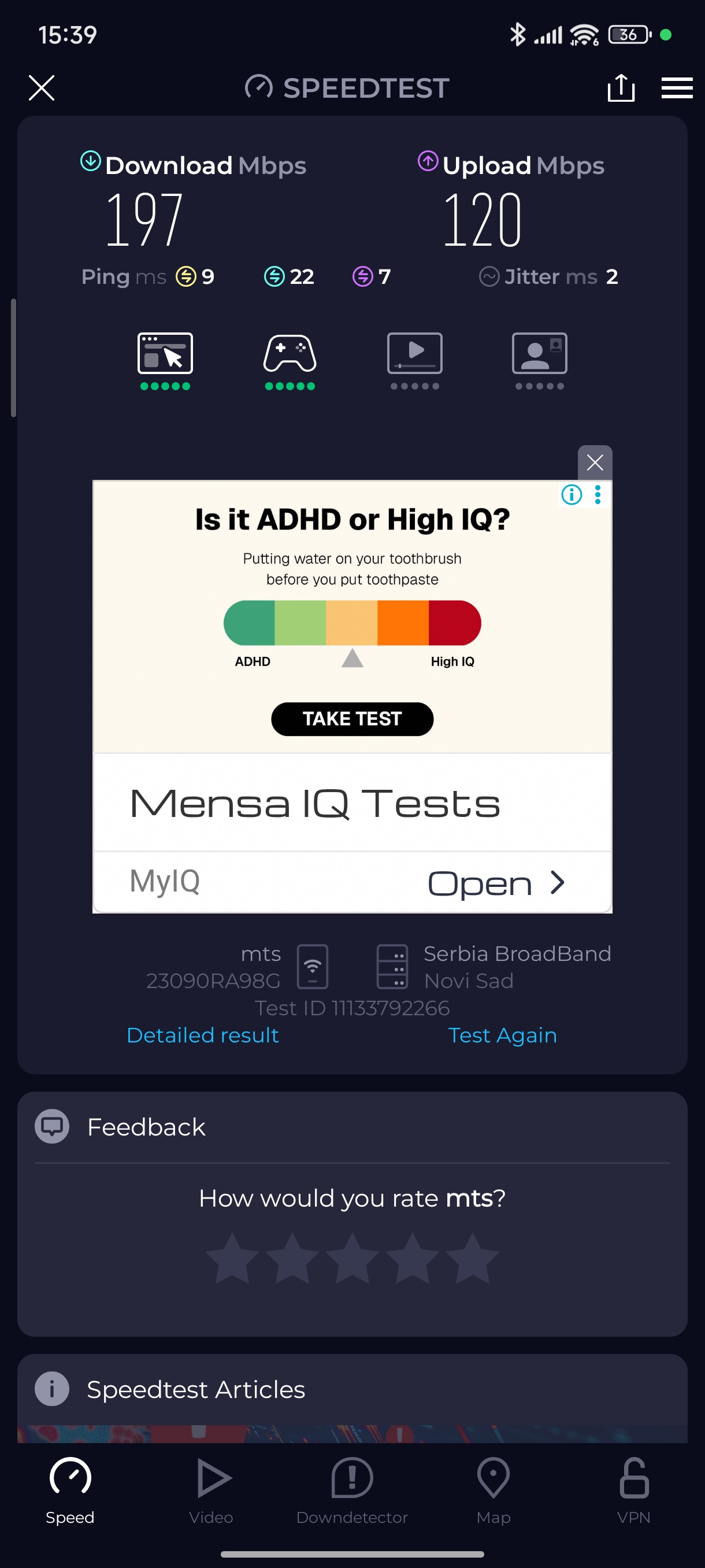
Task: Tap the gaming controller quality icon
Action: click(x=290, y=354)
